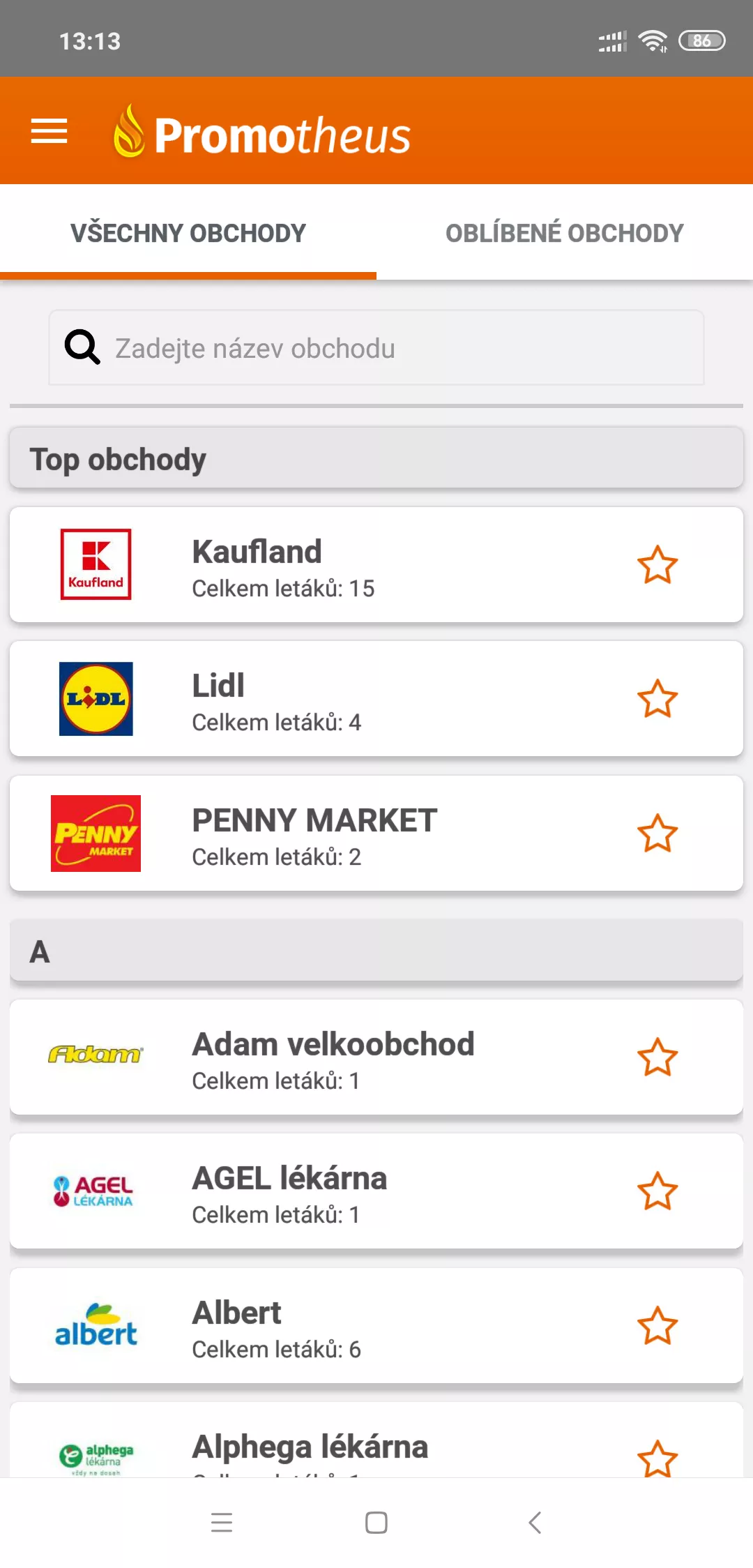The image size is (753, 1568).
Task: Focus the store name search field
Action: [376, 347]
